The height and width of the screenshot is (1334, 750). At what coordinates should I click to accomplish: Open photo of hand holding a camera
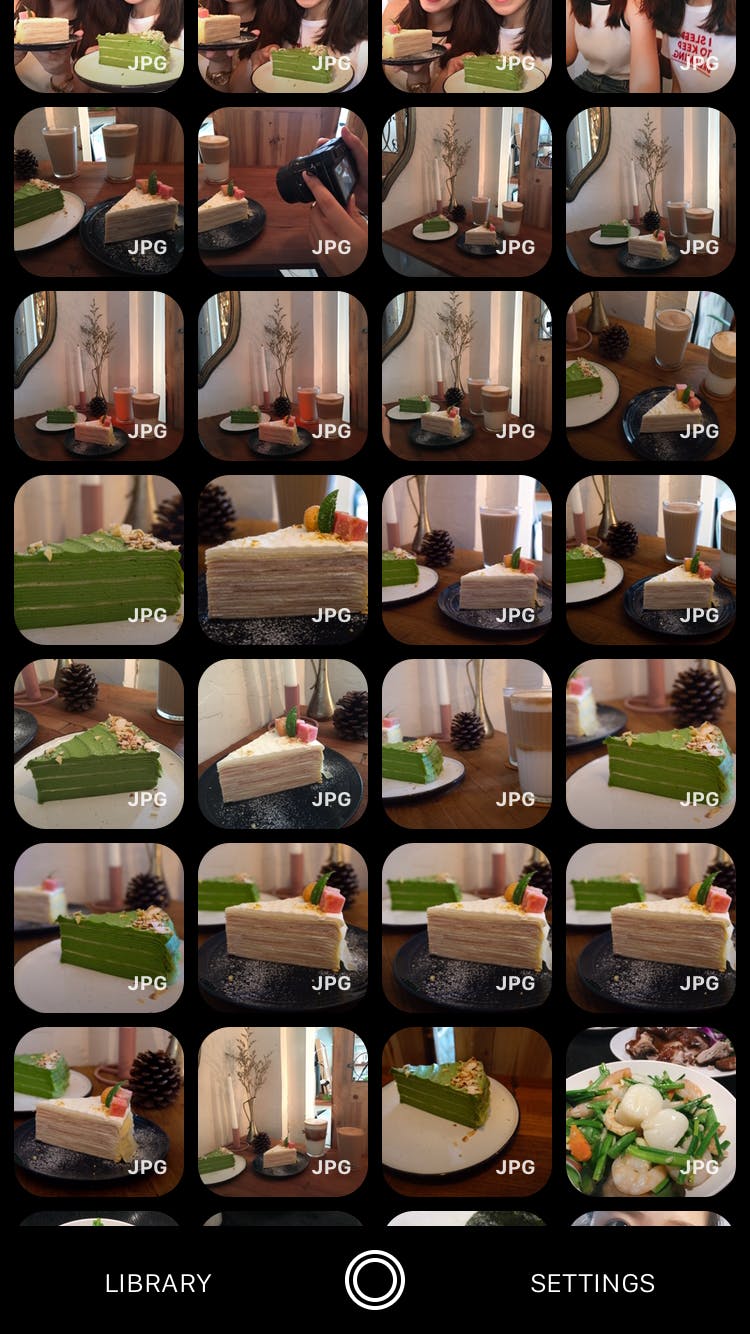283,191
